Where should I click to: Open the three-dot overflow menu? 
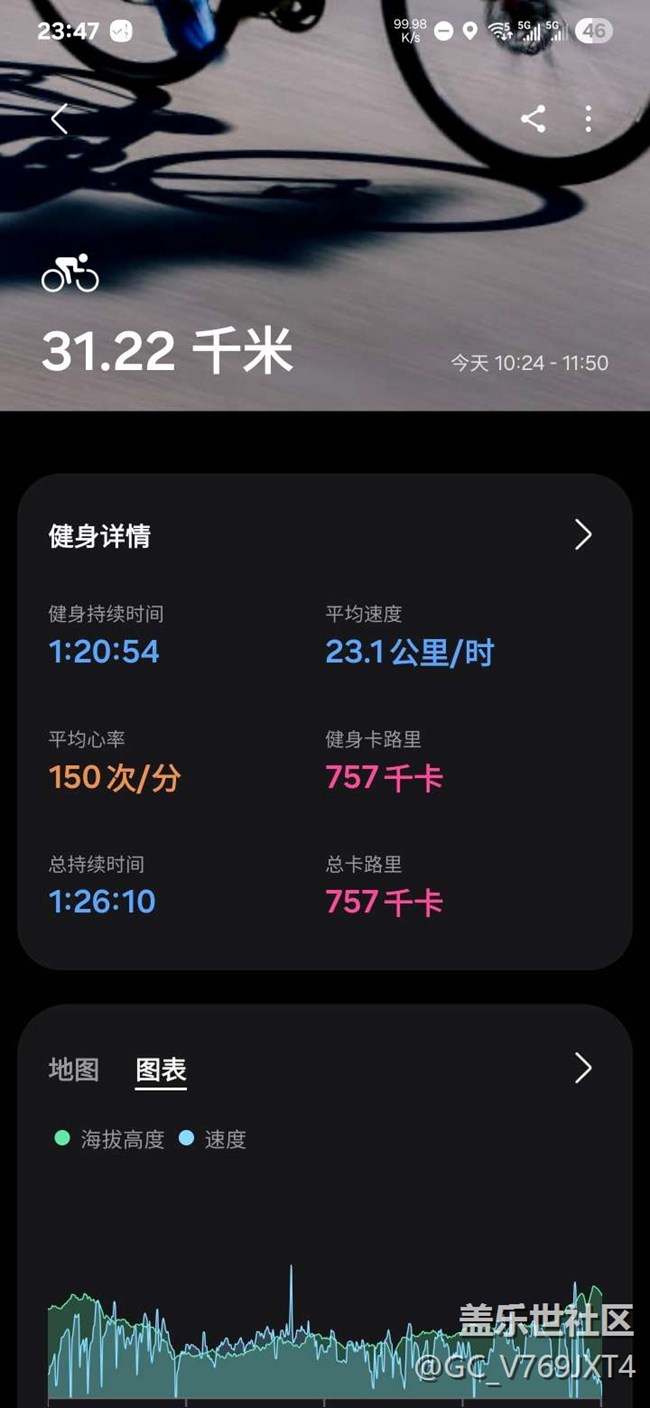tap(588, 119)
